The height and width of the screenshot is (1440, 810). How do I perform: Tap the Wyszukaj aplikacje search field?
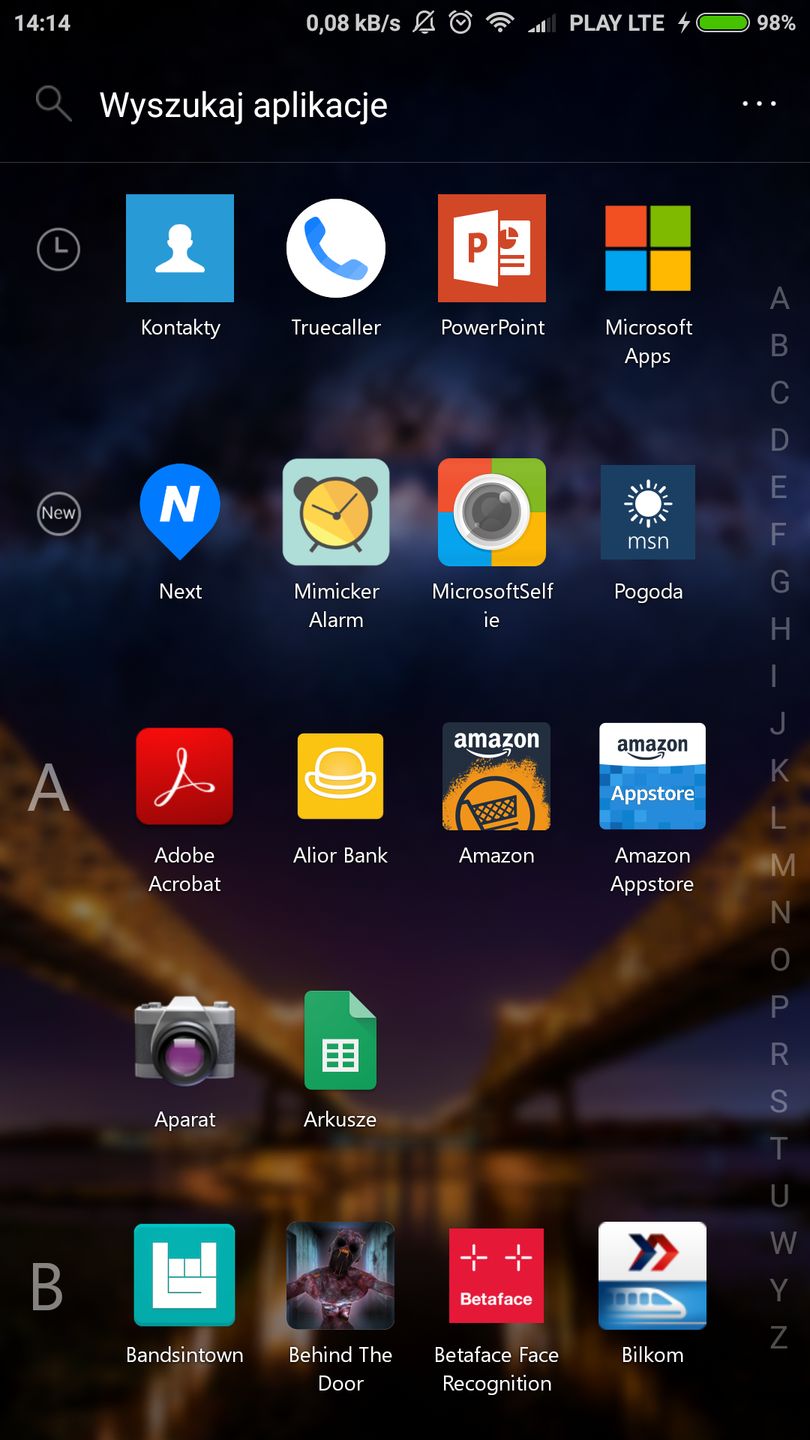(300, 105)
